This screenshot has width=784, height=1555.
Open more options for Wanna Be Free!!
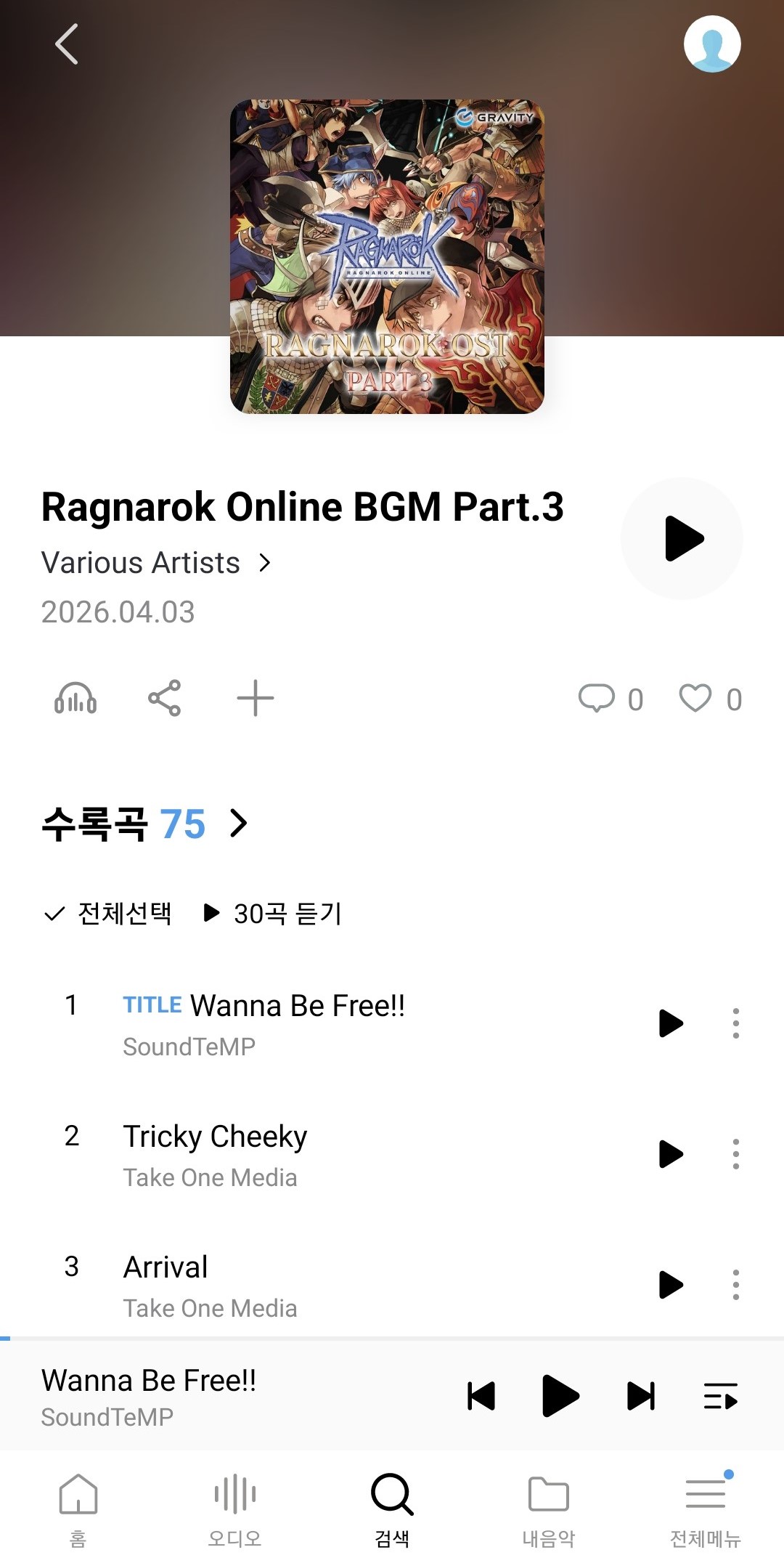coord(735,1023)
